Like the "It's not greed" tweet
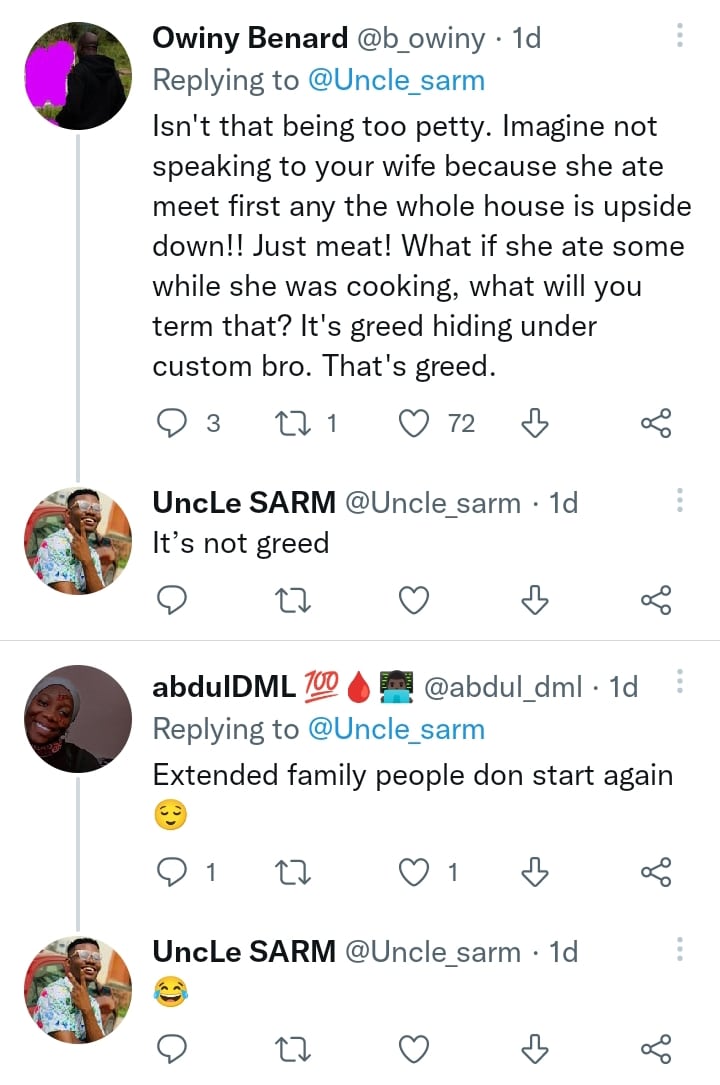 pyautogui.click(x=414, y=600)
